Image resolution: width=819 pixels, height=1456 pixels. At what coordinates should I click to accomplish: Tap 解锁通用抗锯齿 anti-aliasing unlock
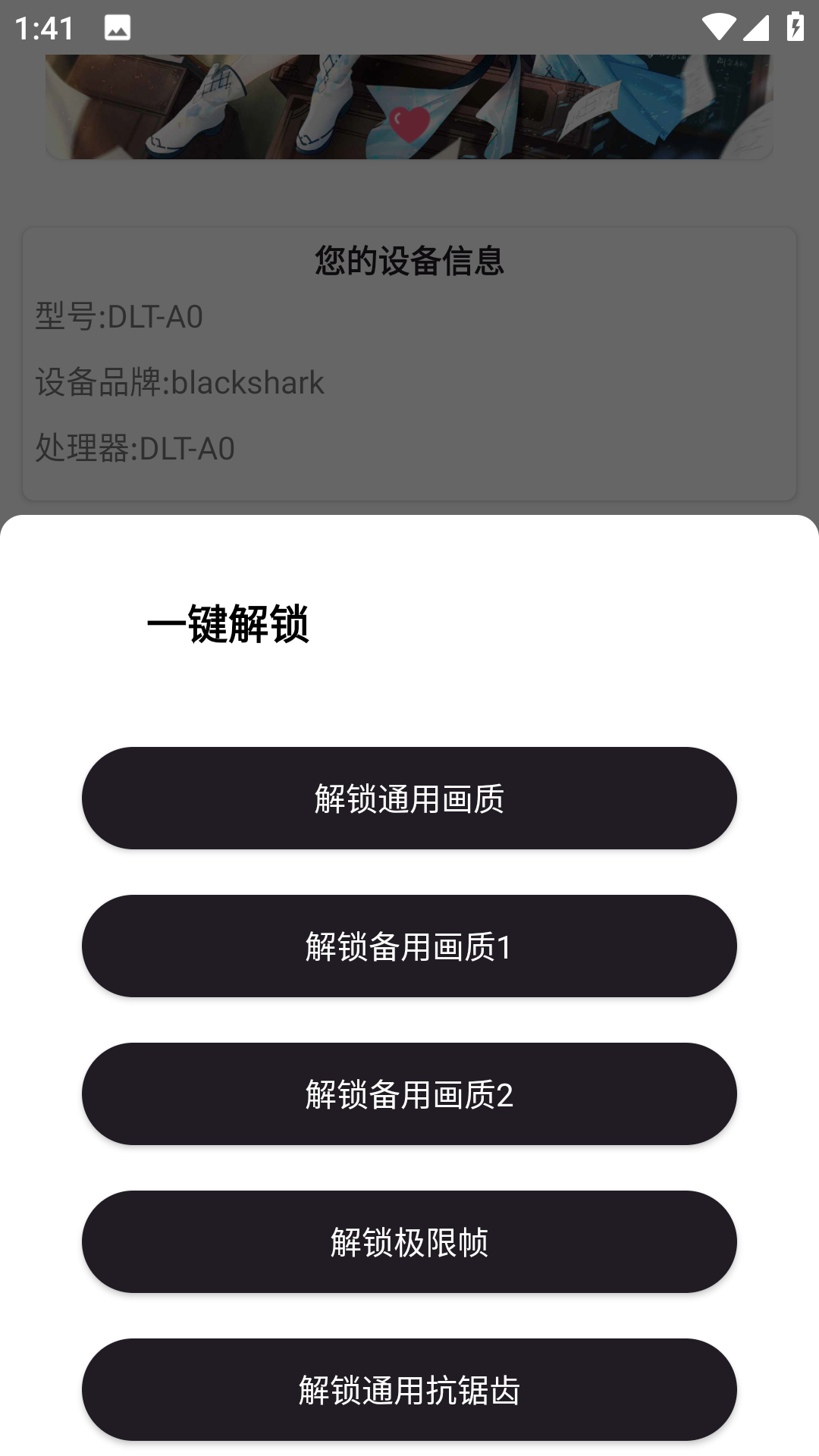click(409, 1390)
